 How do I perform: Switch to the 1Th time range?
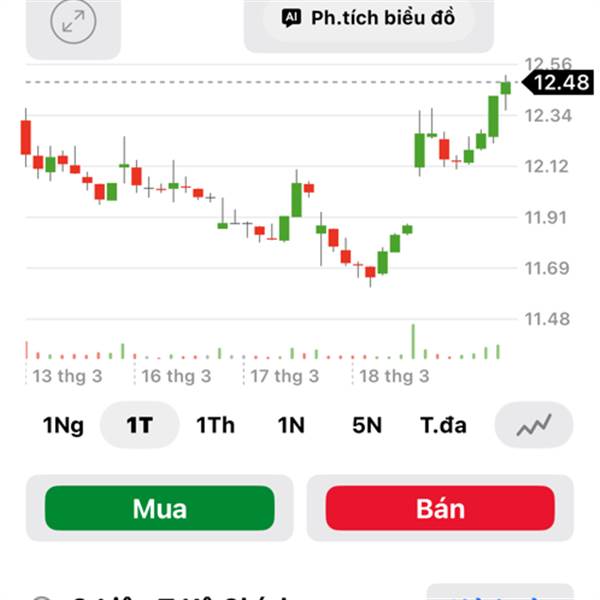[215, 425]
